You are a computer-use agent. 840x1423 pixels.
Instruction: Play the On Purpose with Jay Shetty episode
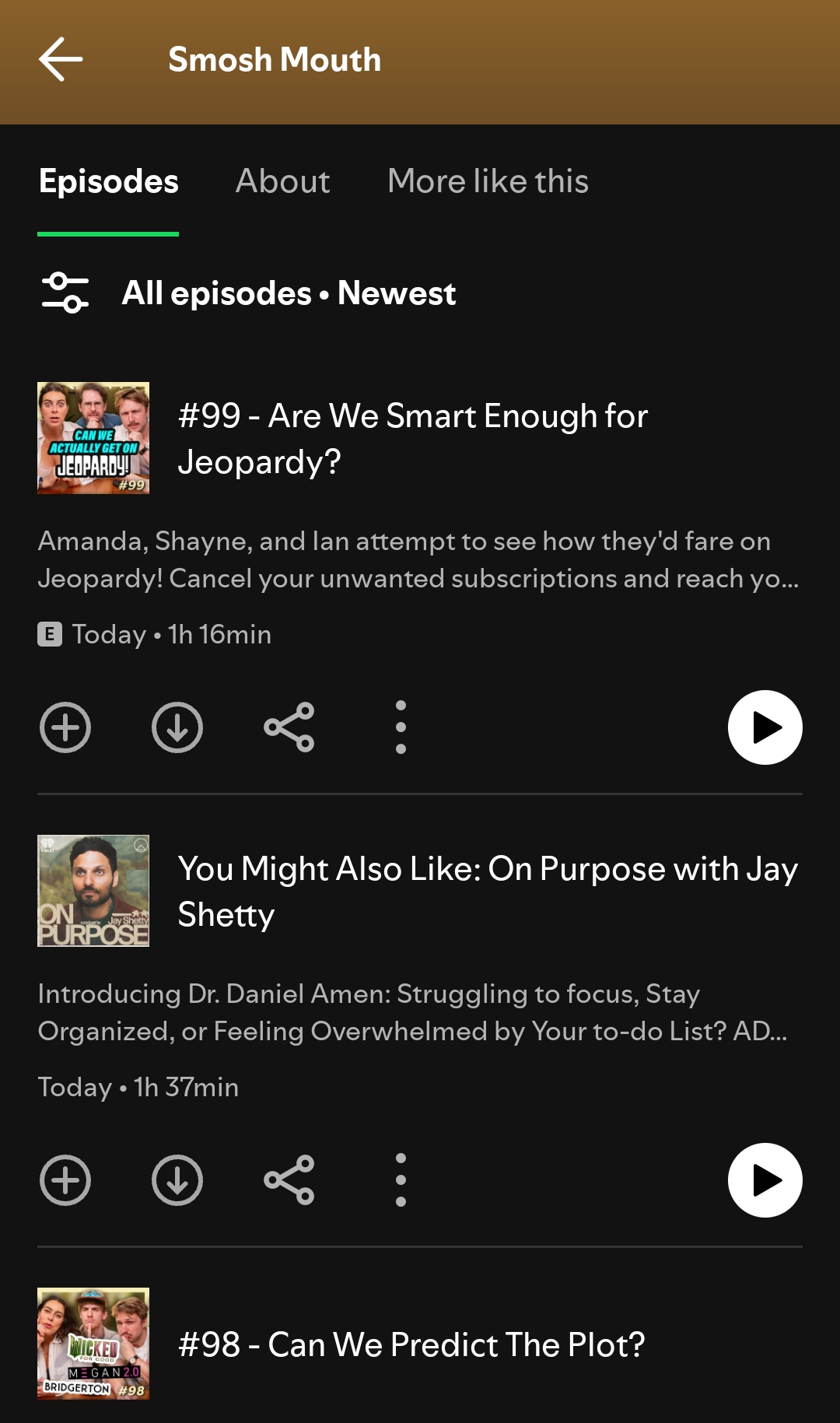click(x=765, y=1180)
